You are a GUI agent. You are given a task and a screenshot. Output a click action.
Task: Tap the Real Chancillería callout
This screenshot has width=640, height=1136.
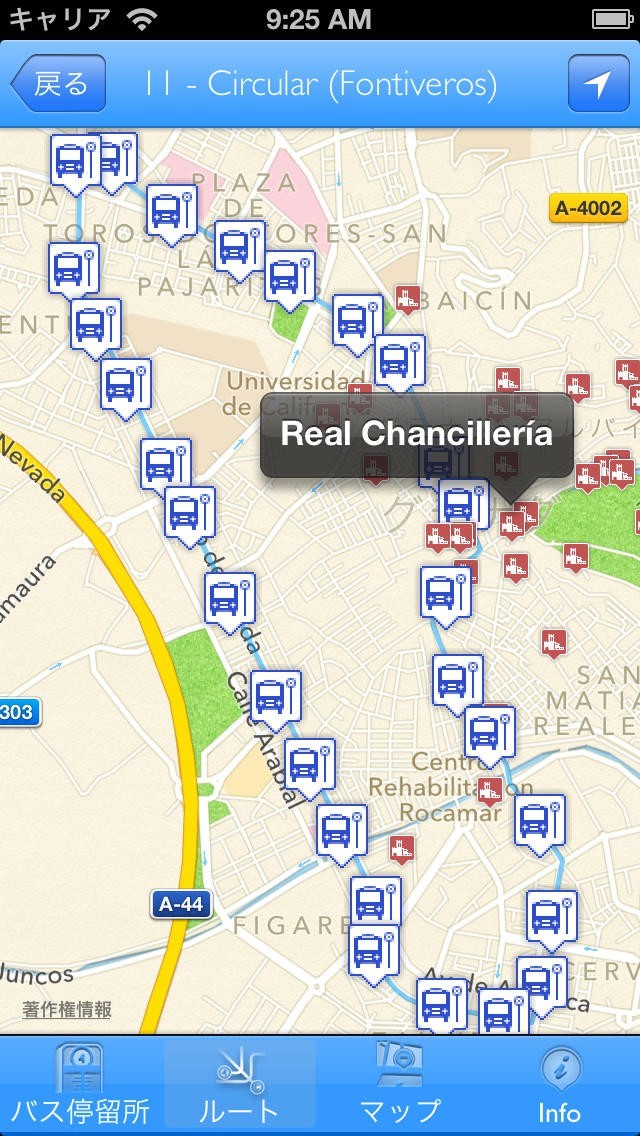click(x=416, y=434)
